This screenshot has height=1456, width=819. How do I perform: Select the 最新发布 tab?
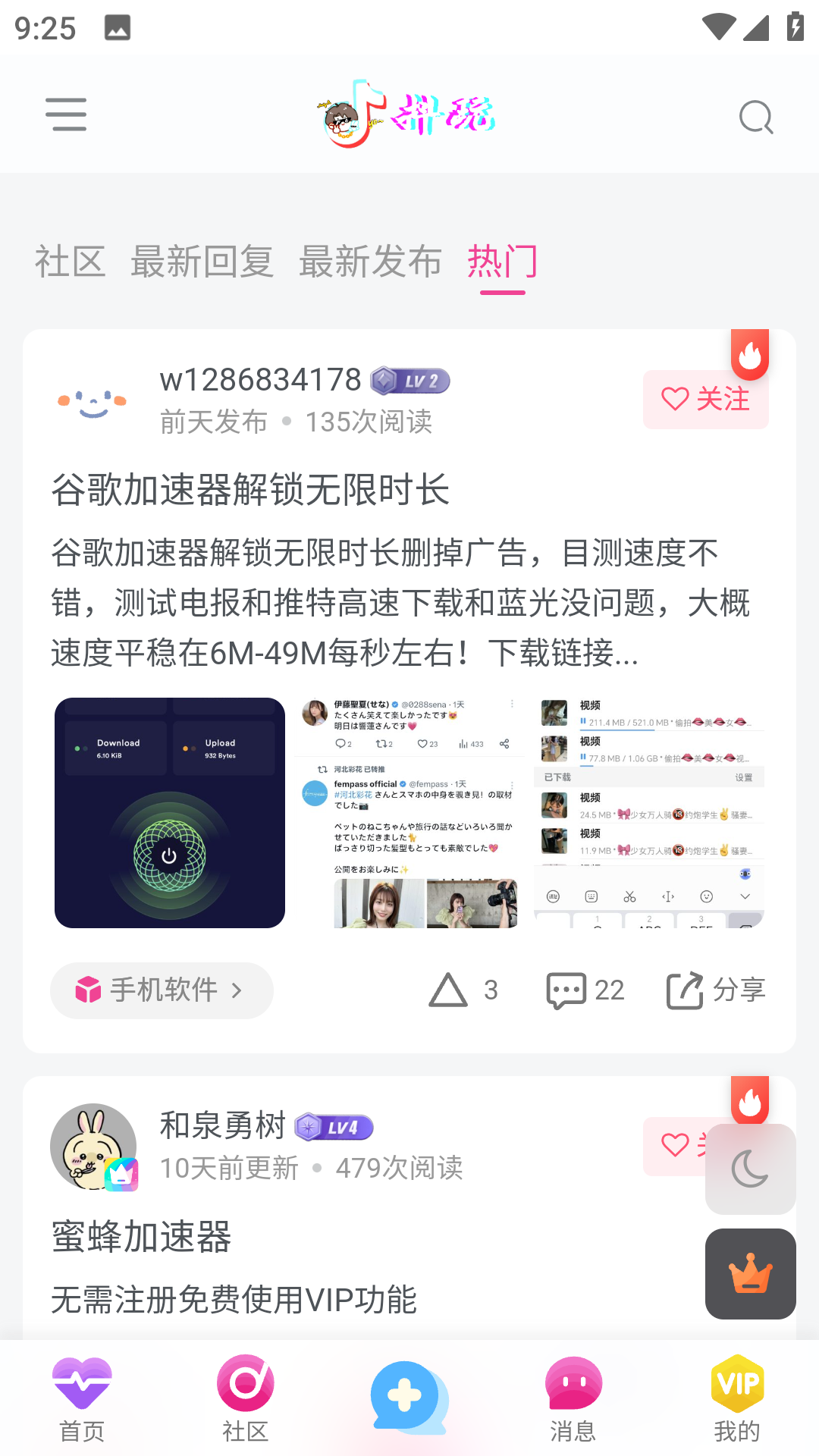point(370,262)
